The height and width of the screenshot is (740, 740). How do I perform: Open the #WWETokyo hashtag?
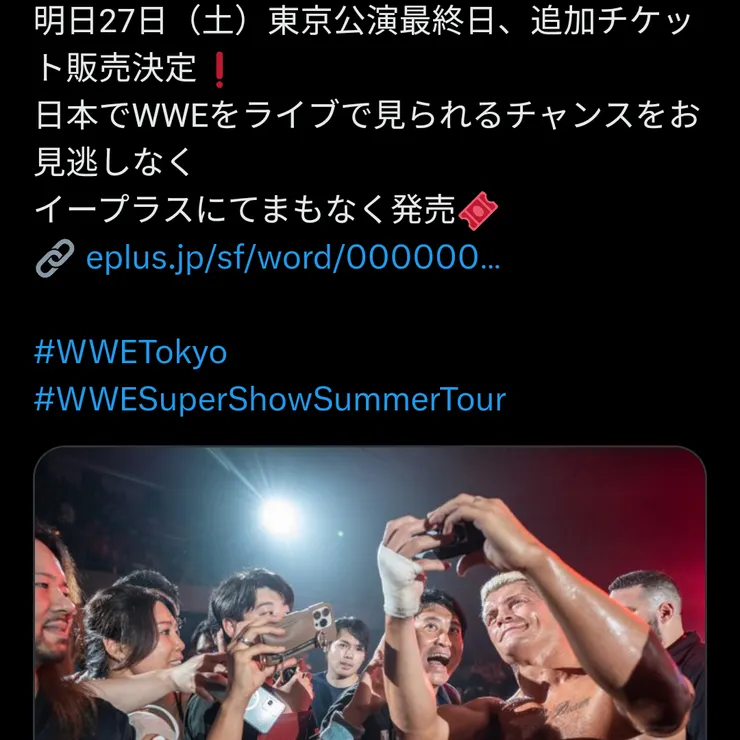pyautogui.click(x=131, y=352)
